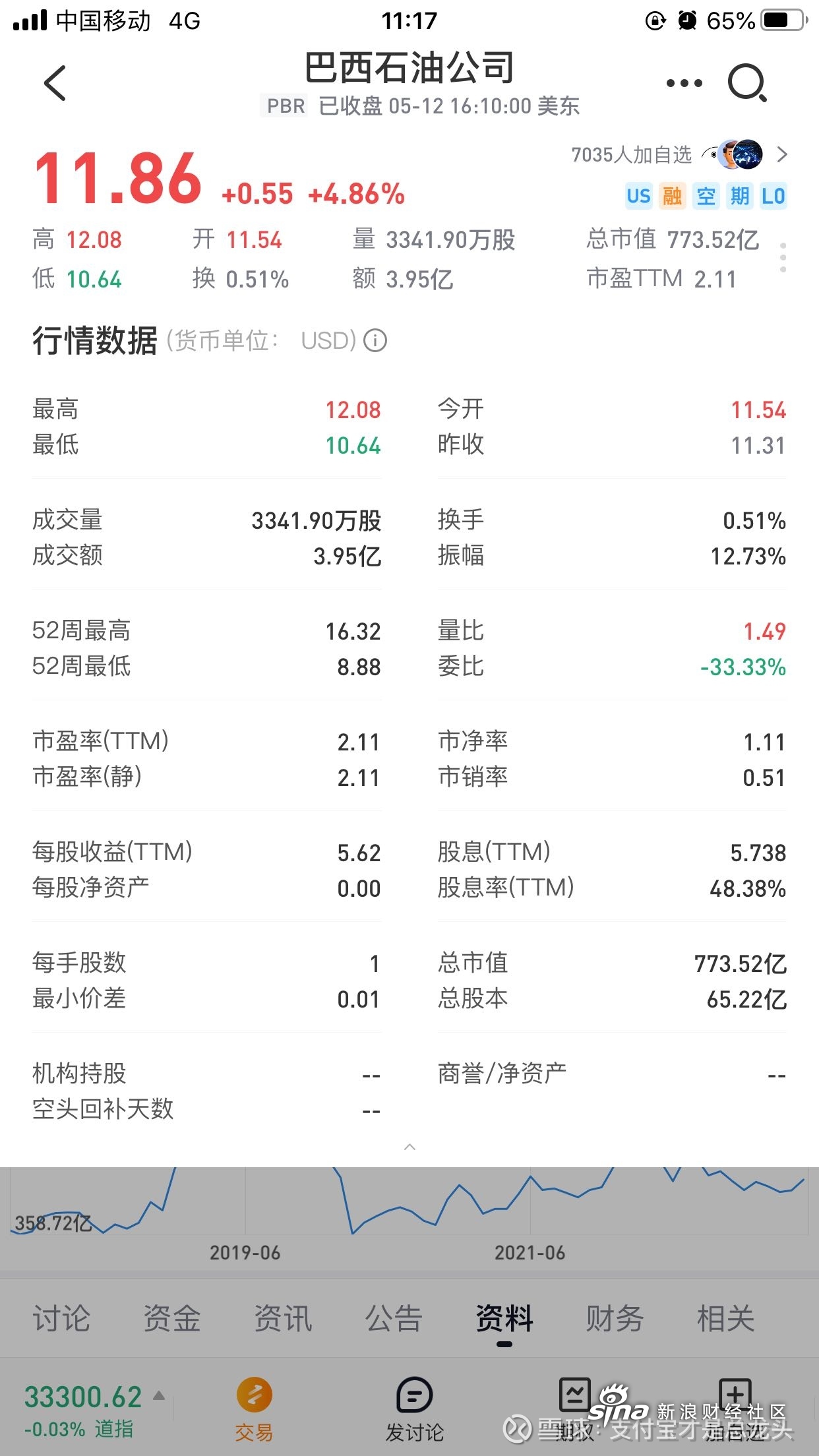The height and width of the screenshot is (1456, 819).
Task: Switch to the 财务 tab
Action: point(615,1318)
